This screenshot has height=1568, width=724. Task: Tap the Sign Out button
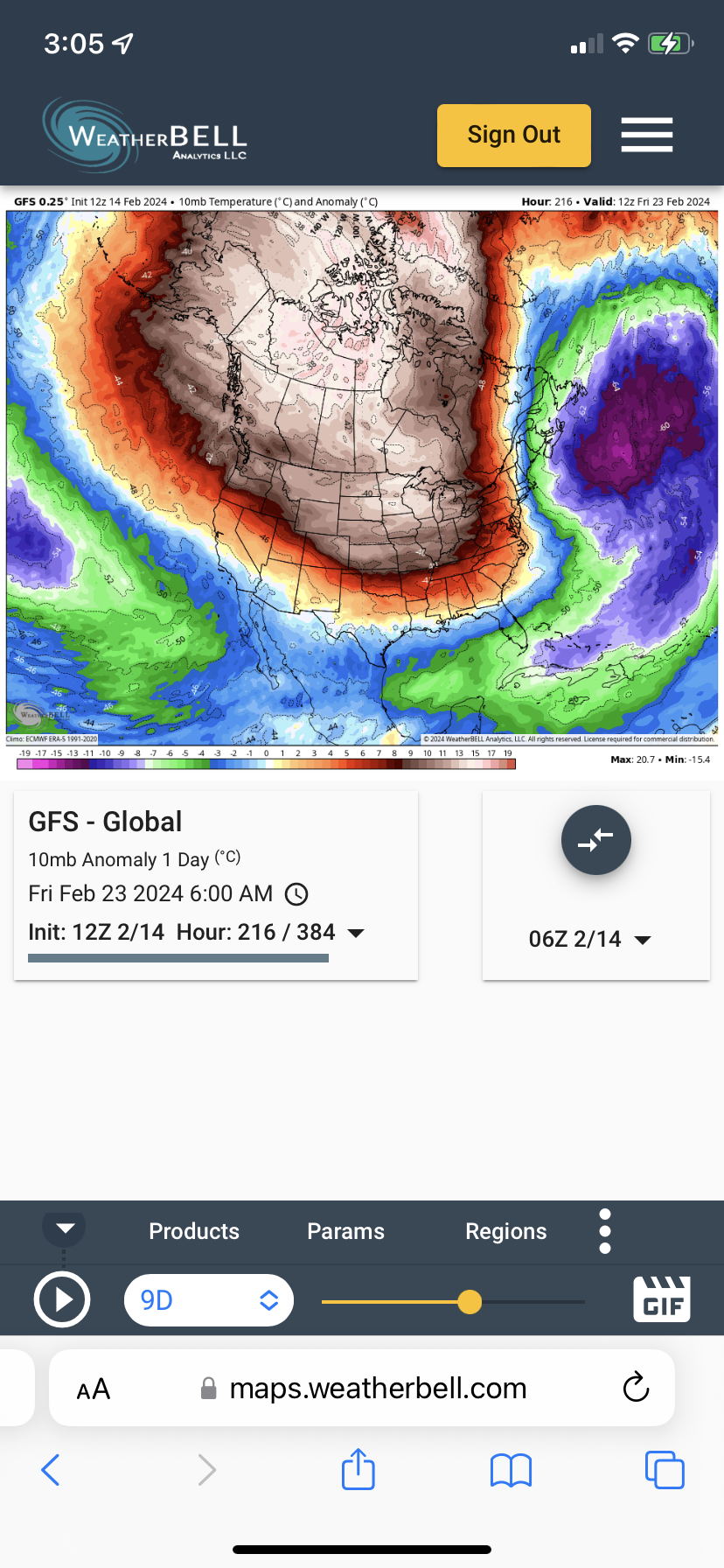tap(513, 136)
